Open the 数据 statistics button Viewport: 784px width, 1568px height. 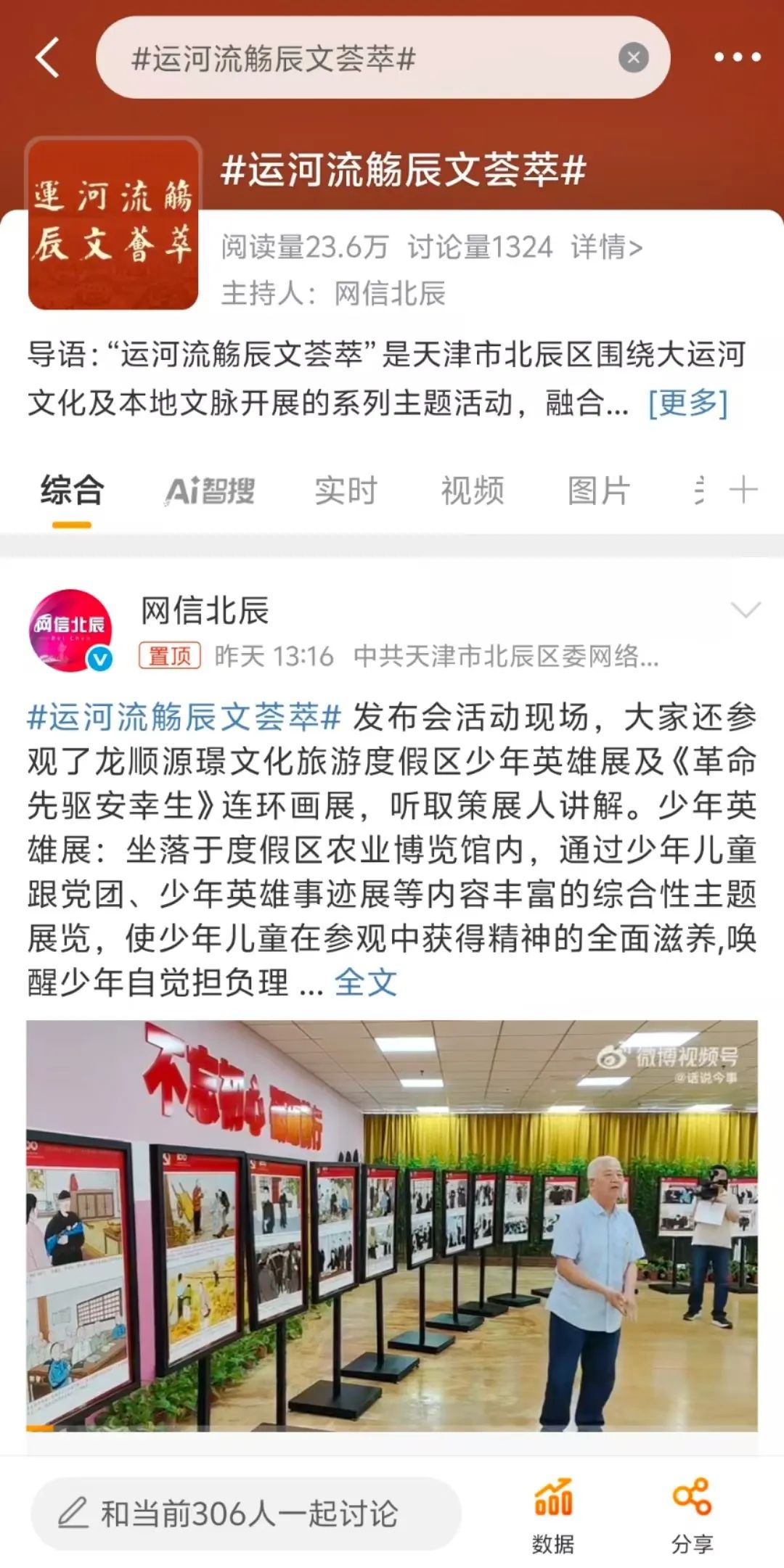pyautogui.click(x=553, y=1512)
